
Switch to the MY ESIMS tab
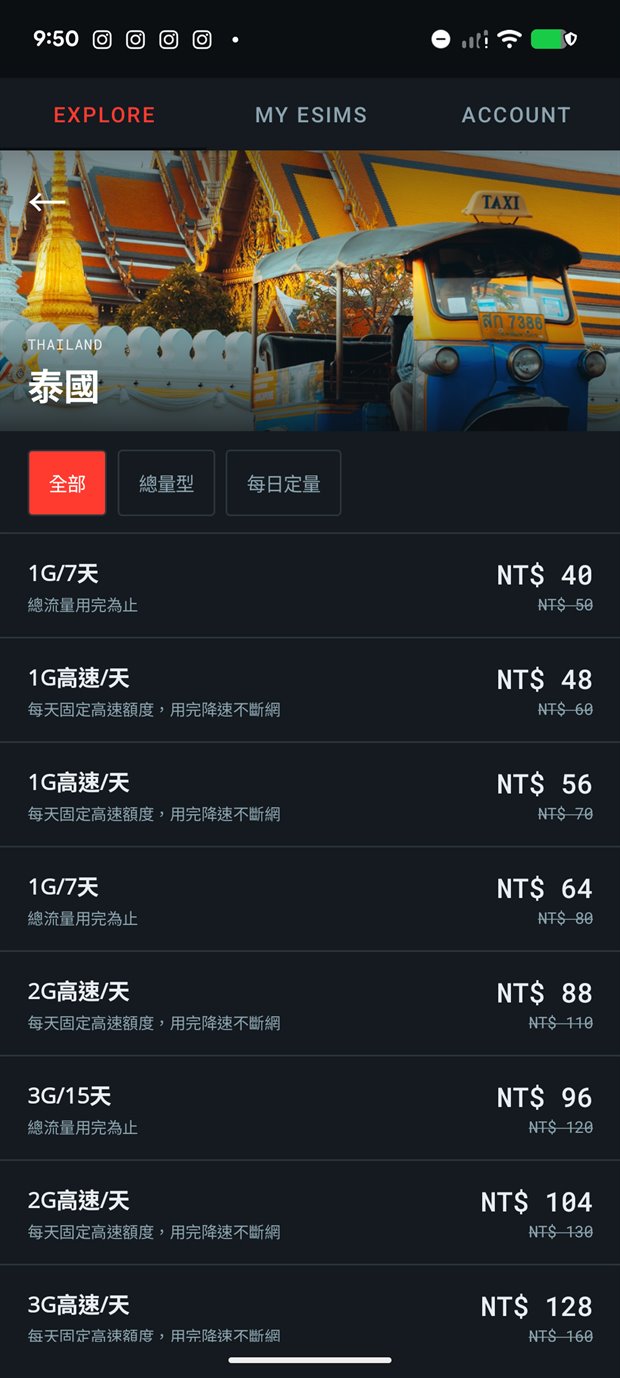(x=311, y=115)
